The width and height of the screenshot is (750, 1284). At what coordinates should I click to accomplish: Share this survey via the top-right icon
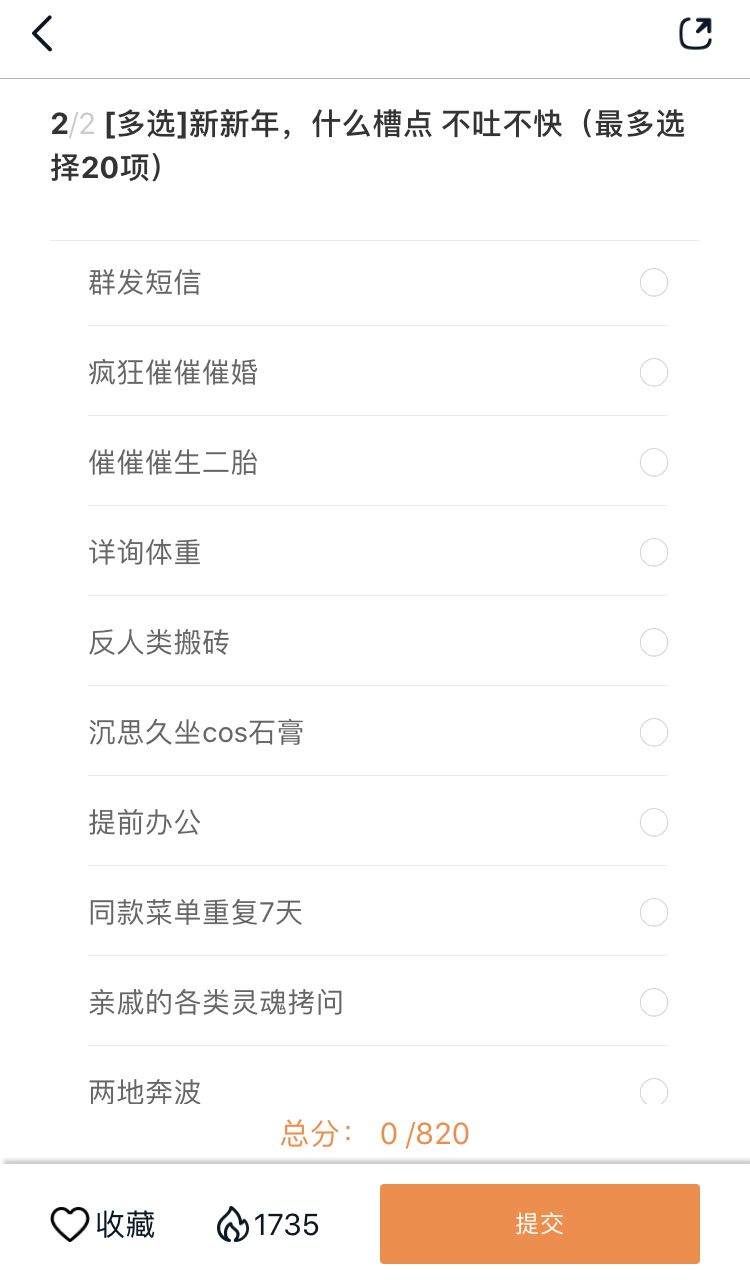tap(695, 33)
